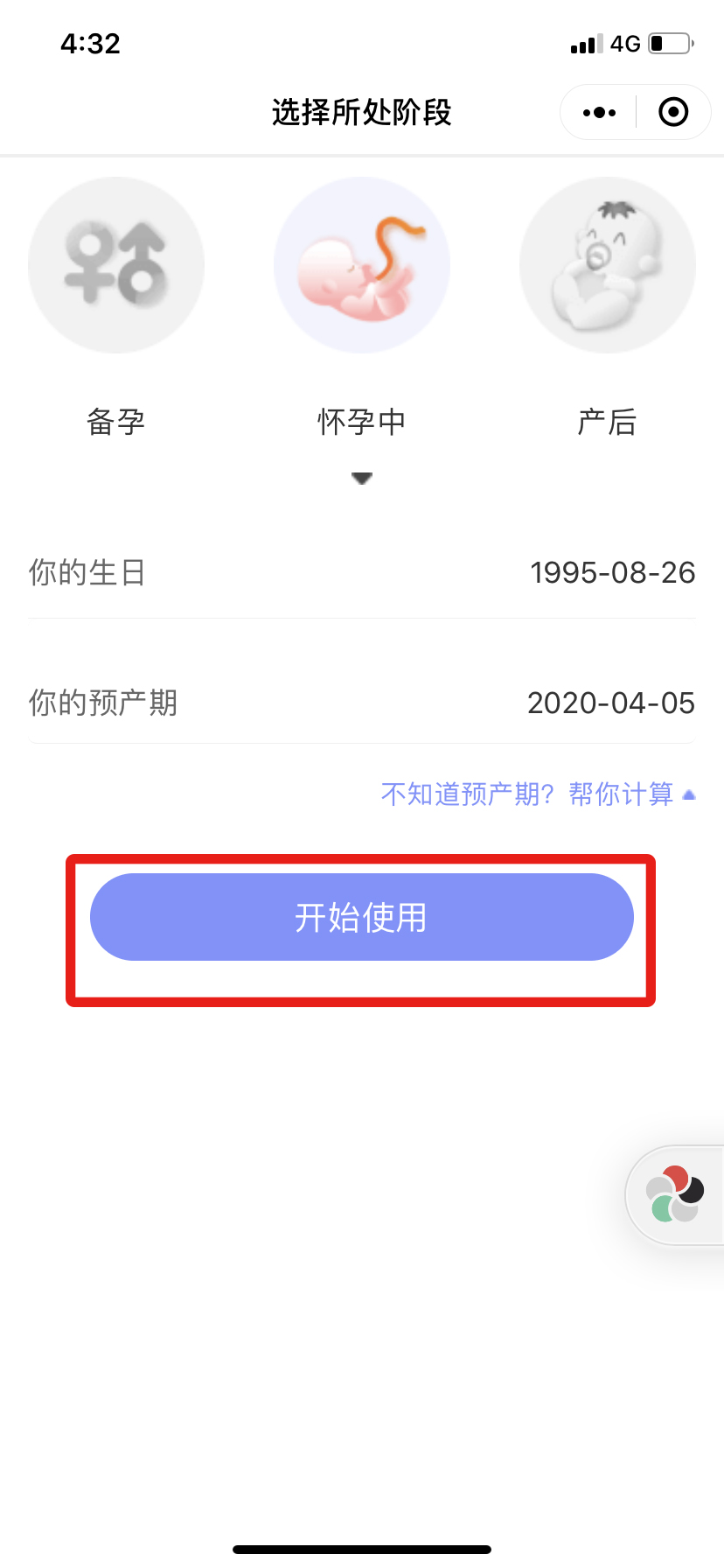
Task: Pick the 产后 stage
Action: coord(608,266)
